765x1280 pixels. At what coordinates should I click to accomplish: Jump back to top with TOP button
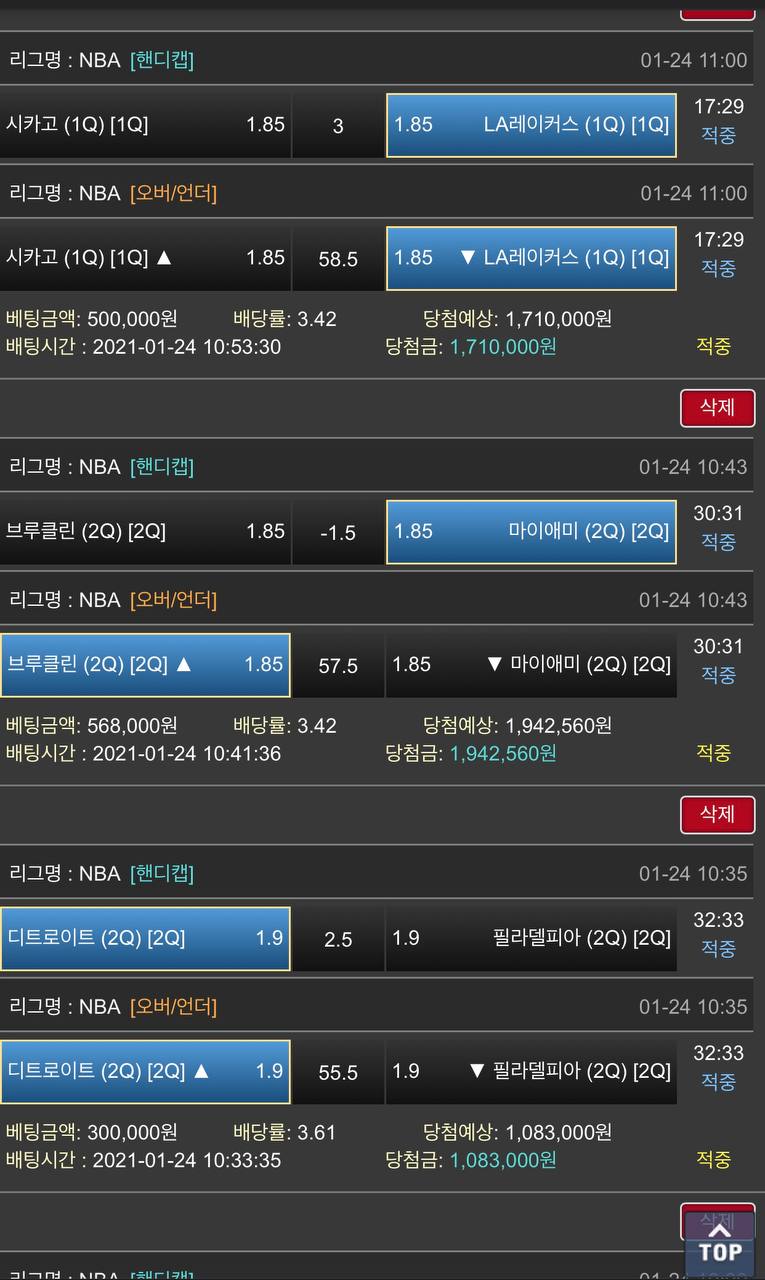coord(720,1244)
